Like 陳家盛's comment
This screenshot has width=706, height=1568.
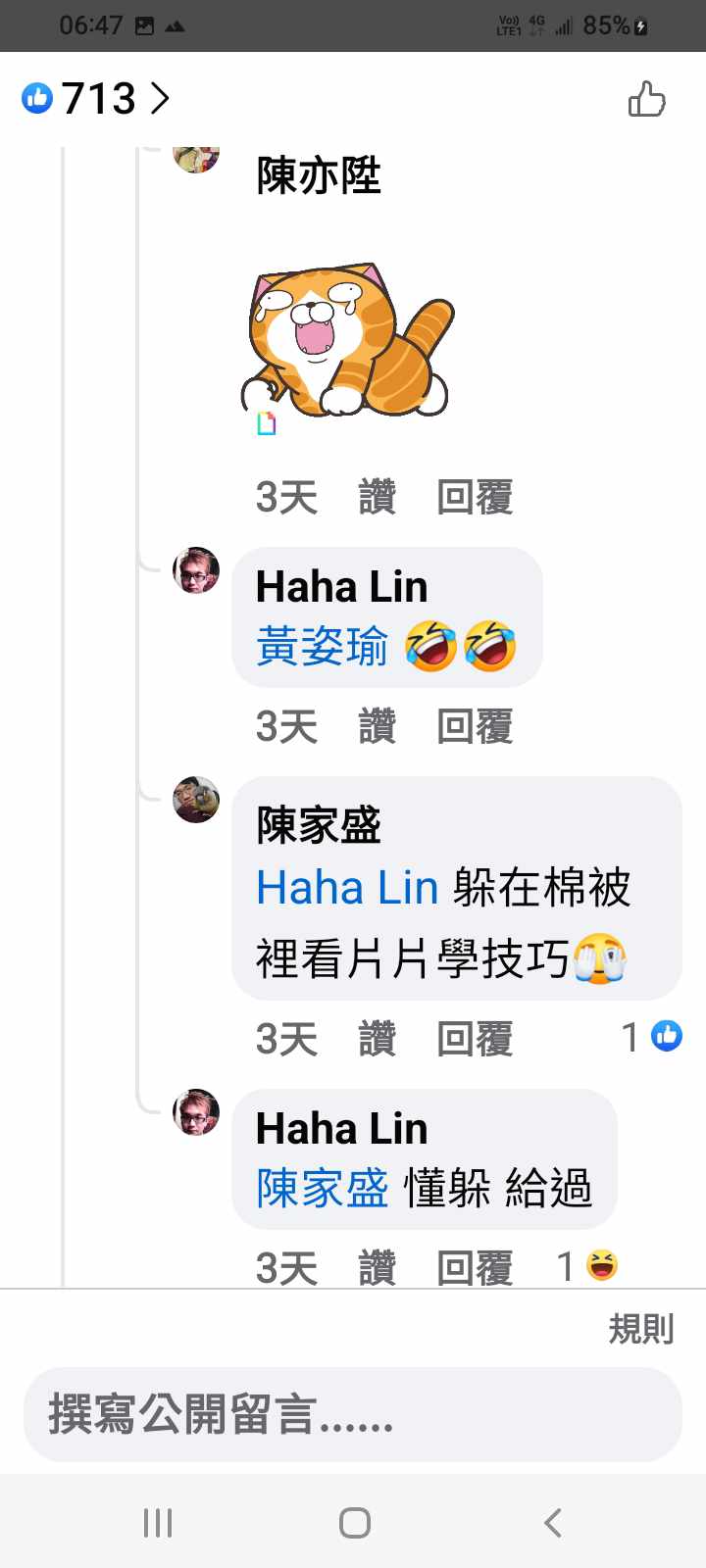click(x=377, y=1039)
